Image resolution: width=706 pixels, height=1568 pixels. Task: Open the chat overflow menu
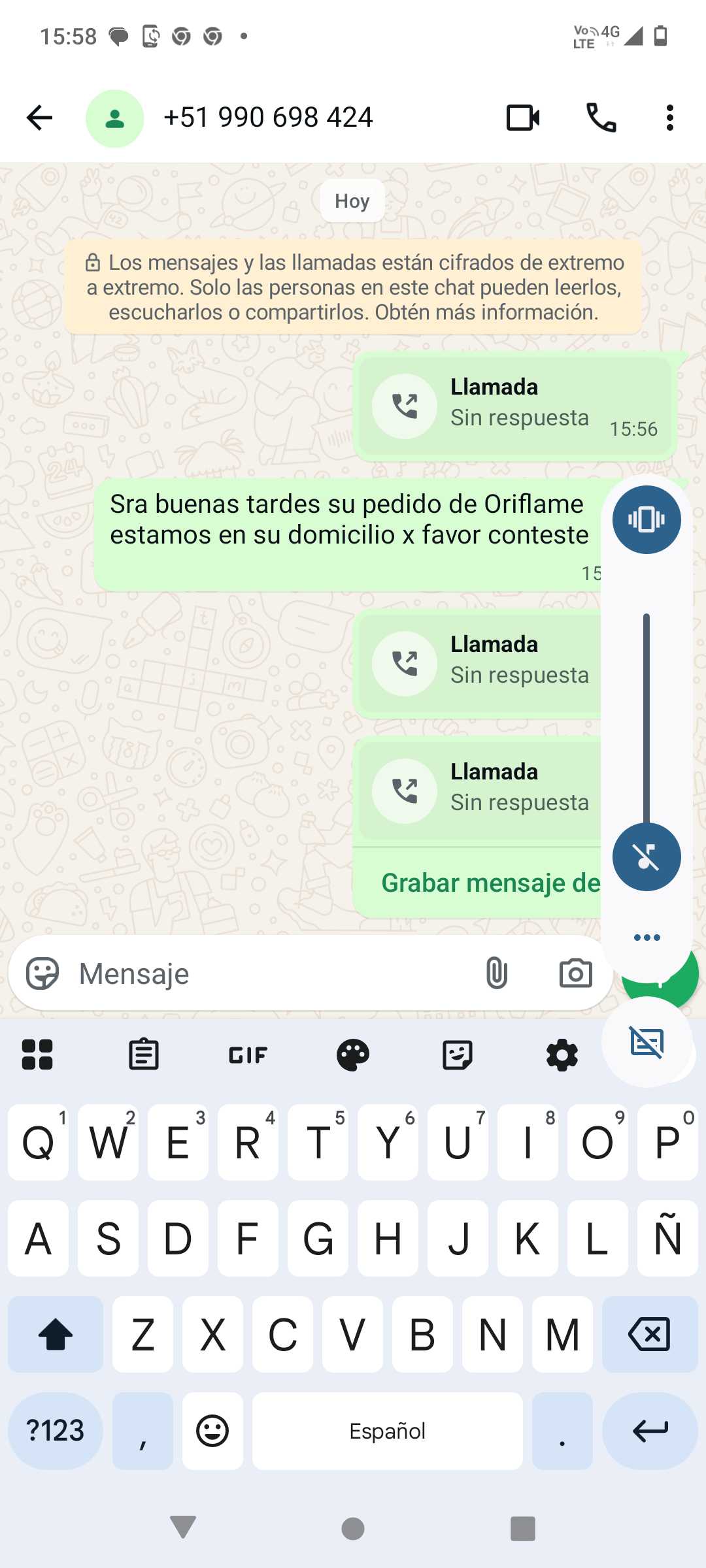point(669,118)
